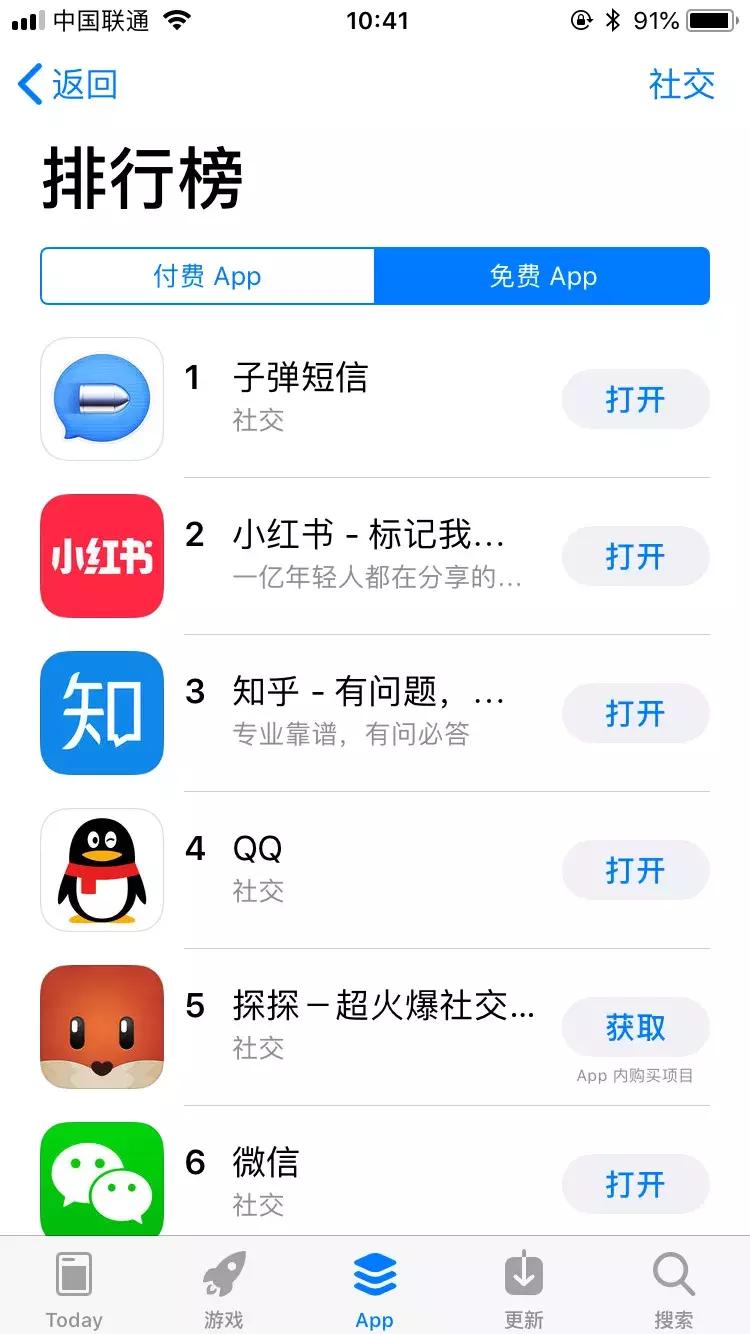Open the 子弹短信 app icon
This screenshot has width=750, height=1334.
point(100,399)
